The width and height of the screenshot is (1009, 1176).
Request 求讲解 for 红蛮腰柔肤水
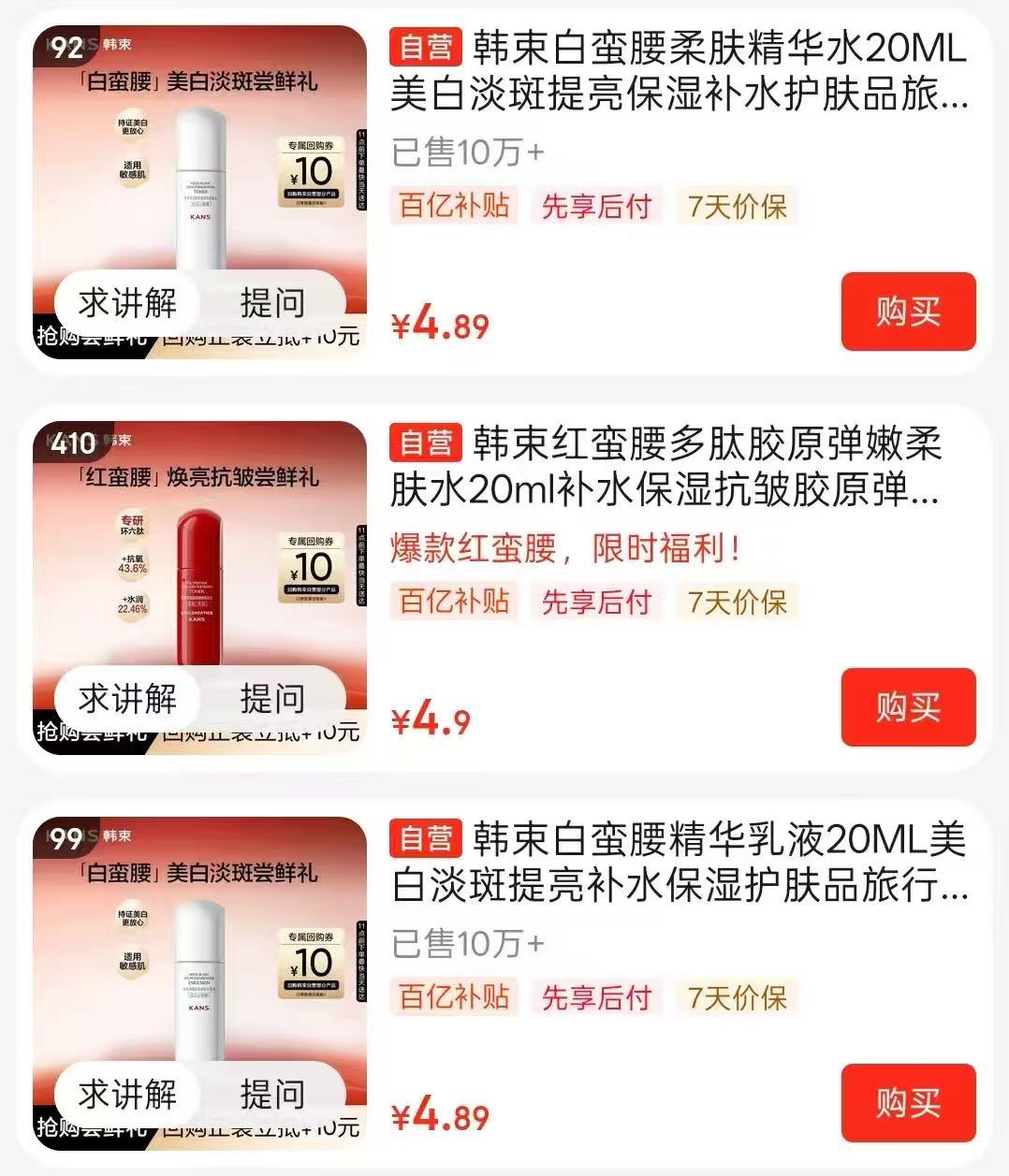127,698
